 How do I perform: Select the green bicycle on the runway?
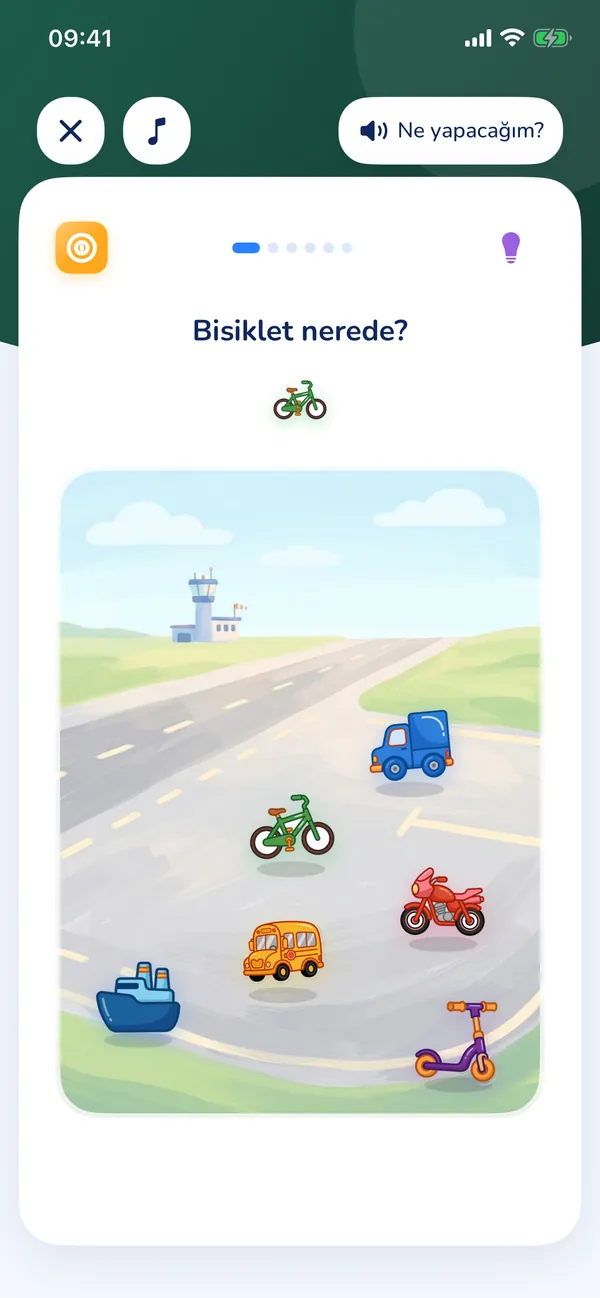tap(292, 827)
